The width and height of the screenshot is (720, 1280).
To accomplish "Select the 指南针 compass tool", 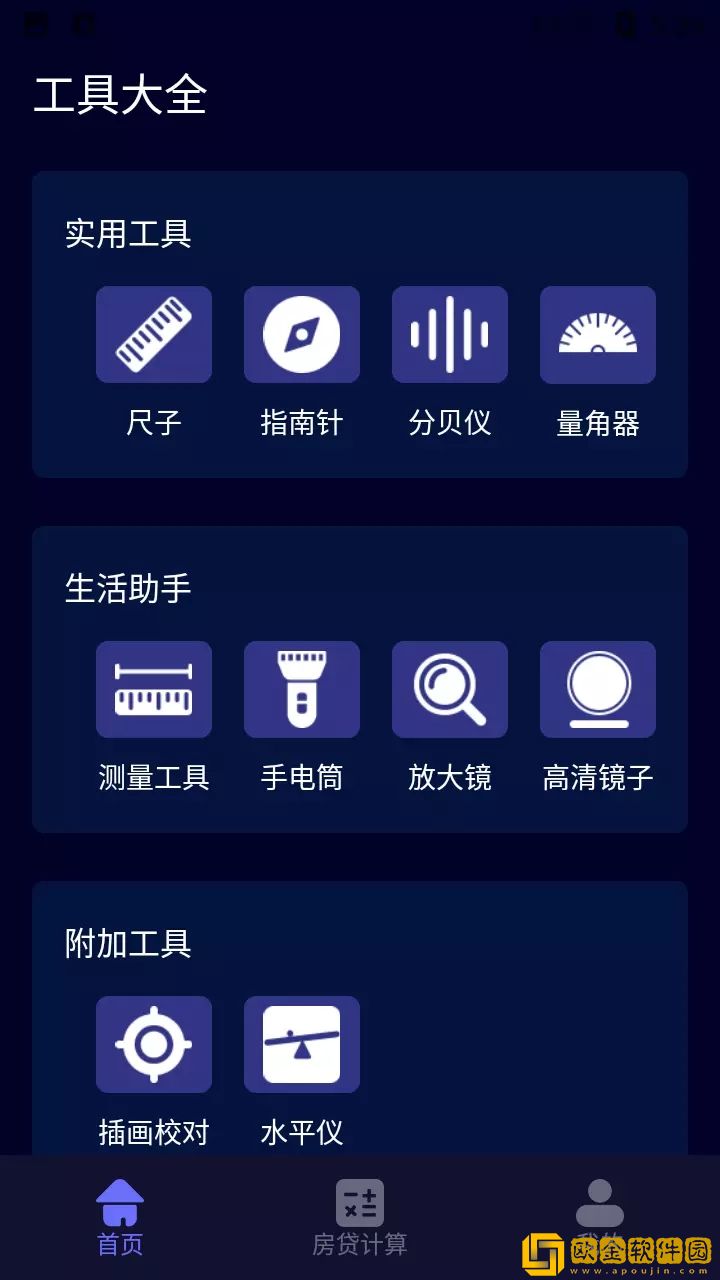I will pos(302,334).
